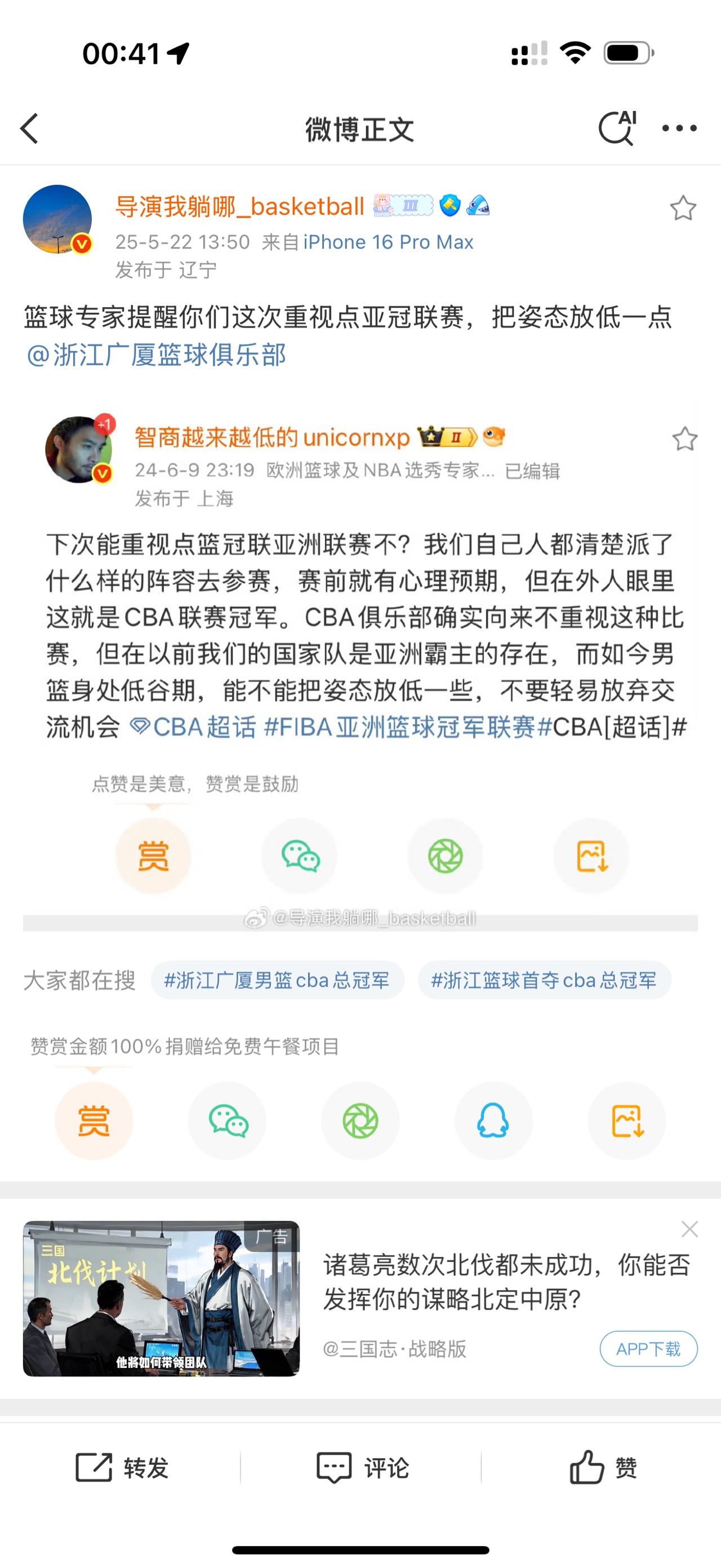
Task: Open the 导演我躺哪_basketball profile avatar
Action: click(x=57, y=219)
